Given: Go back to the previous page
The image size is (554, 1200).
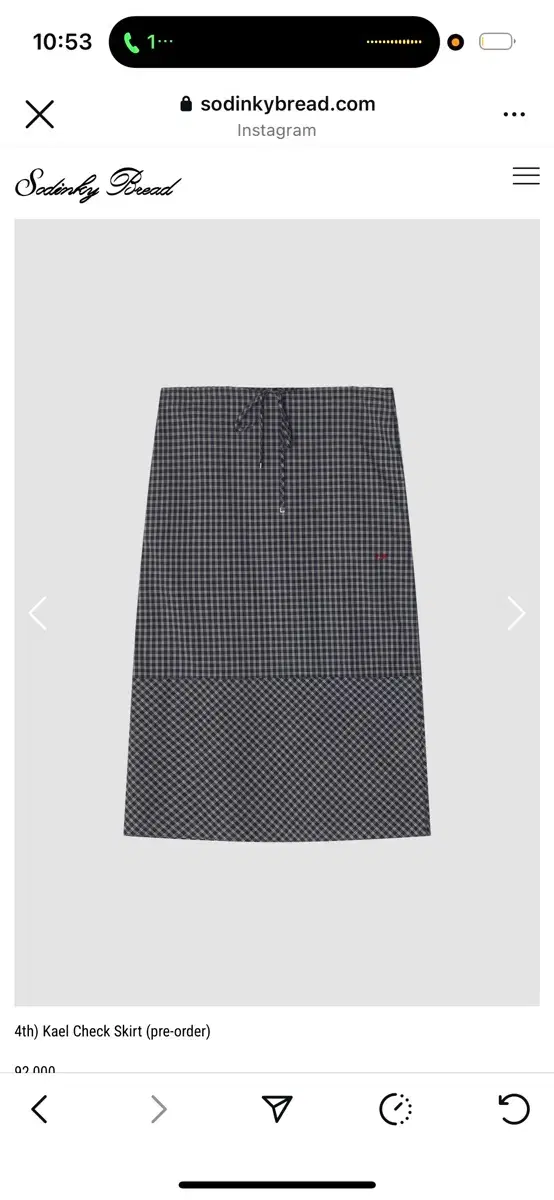Looking at the screenshot, I should pos(39,1108).
